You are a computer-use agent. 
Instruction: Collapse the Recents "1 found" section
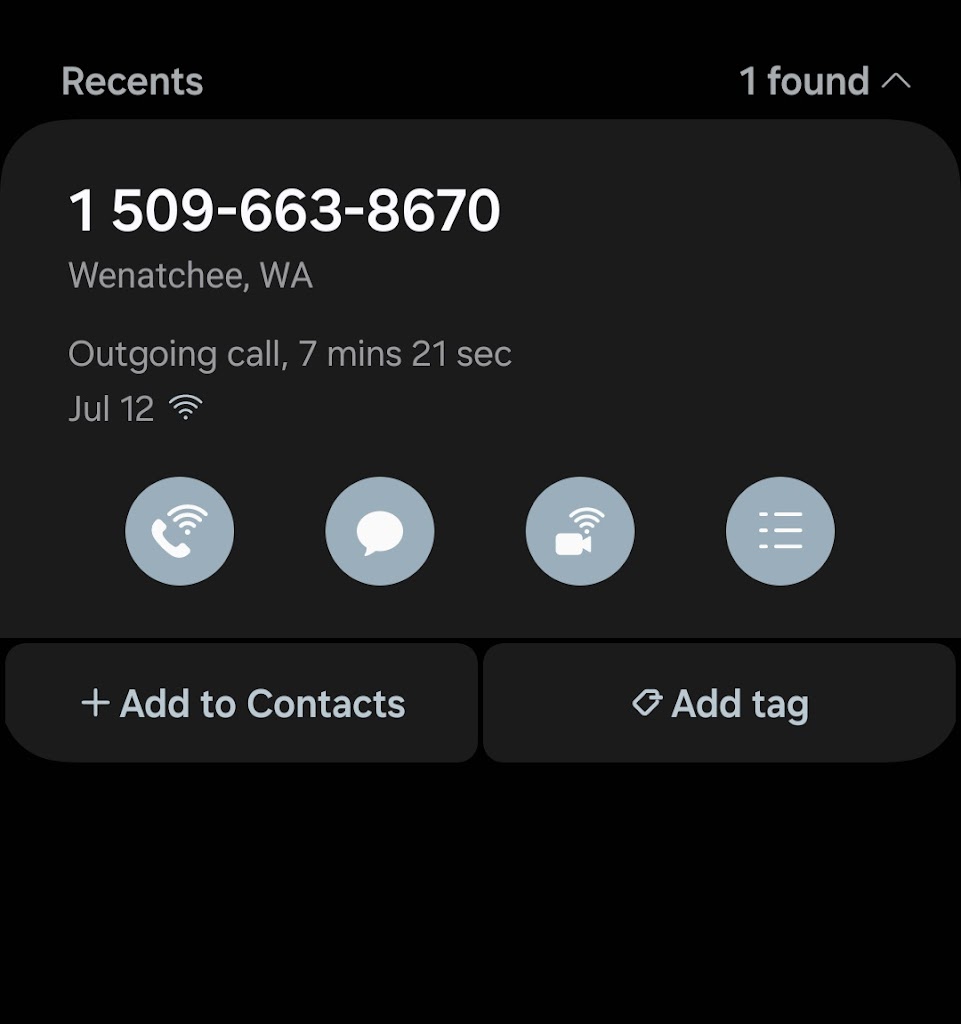[x=895, y=81]
